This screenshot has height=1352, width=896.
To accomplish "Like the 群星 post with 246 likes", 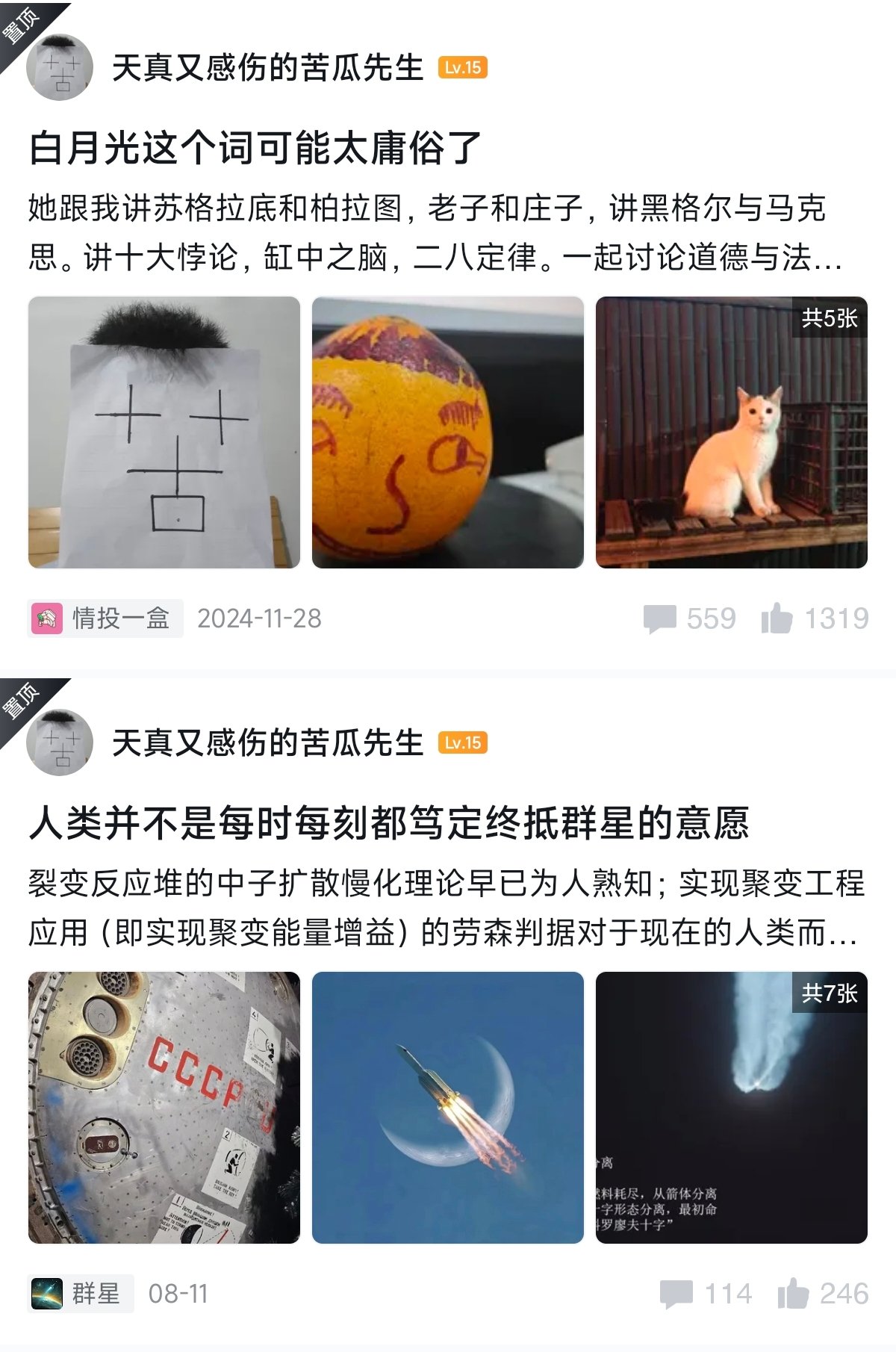I will pyautogui.click(x=823, y=1294).
